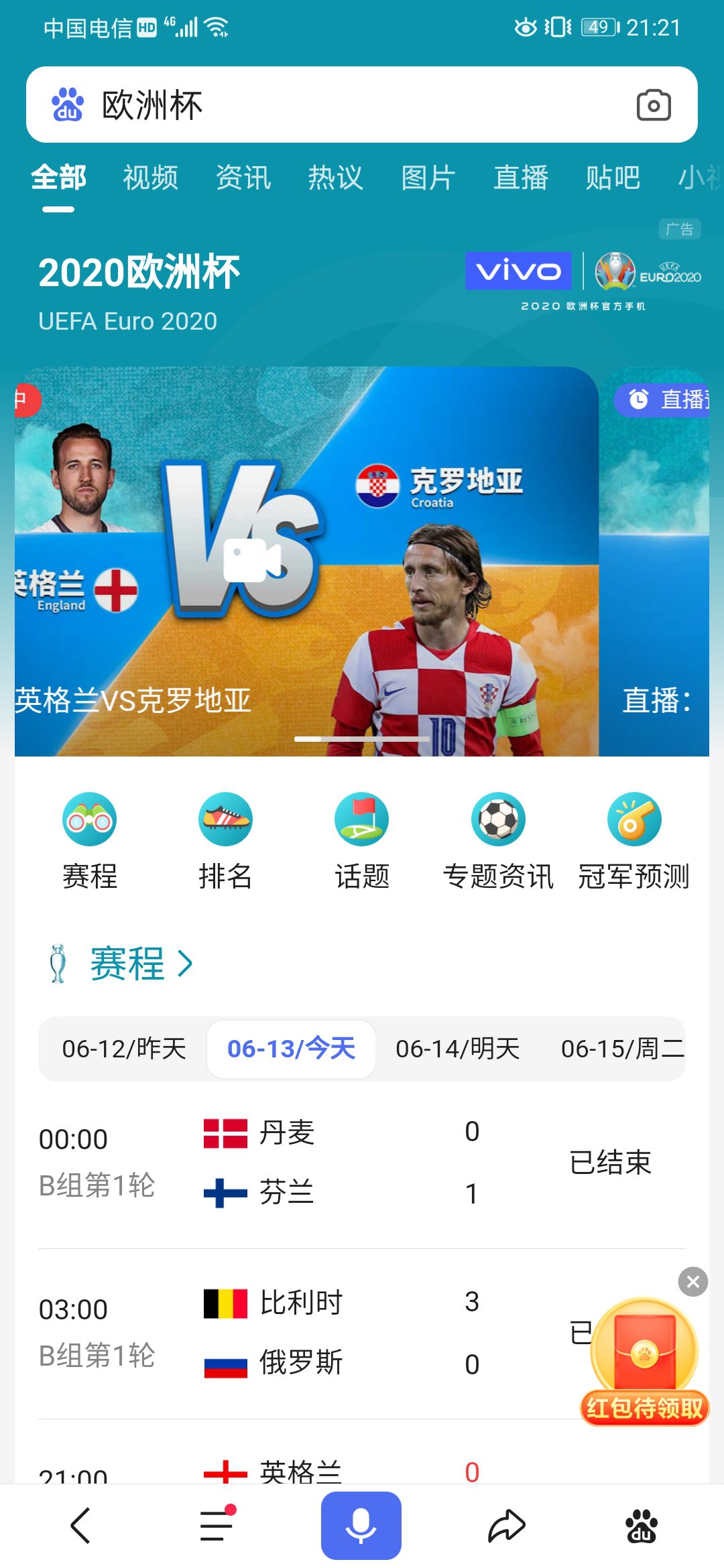
Task: Tap the 欧洲杯 search box
Action: click(x=335, y=105)
